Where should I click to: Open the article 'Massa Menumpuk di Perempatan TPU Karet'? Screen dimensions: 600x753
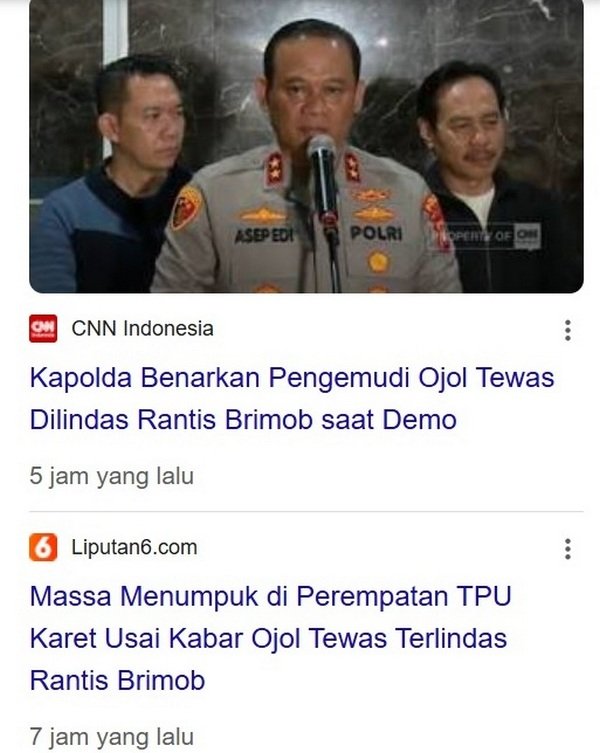[x=270, y=638]
